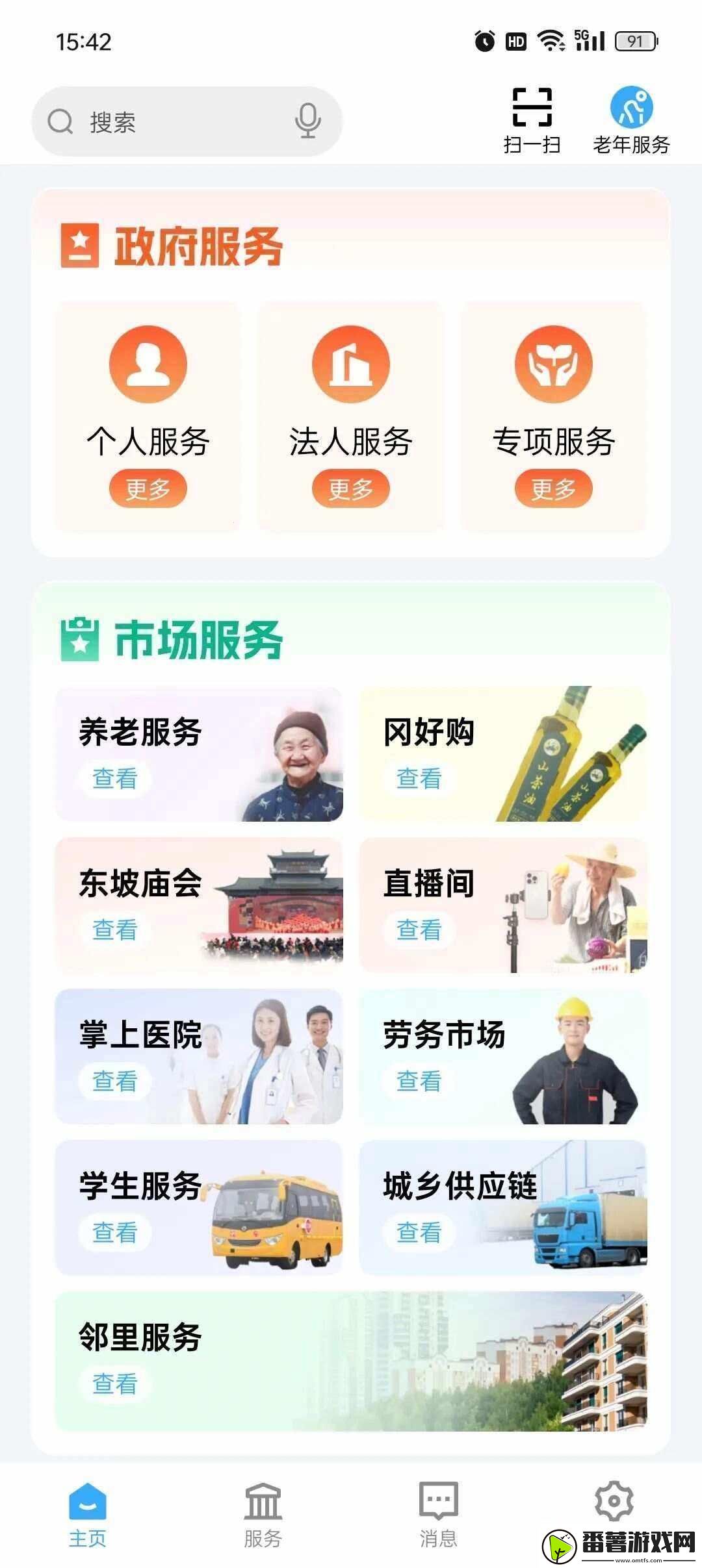The width and height of the screenshot is (702, 1568).
Task: Open the 老年服务 elder services icon
Action: point(632,109)
